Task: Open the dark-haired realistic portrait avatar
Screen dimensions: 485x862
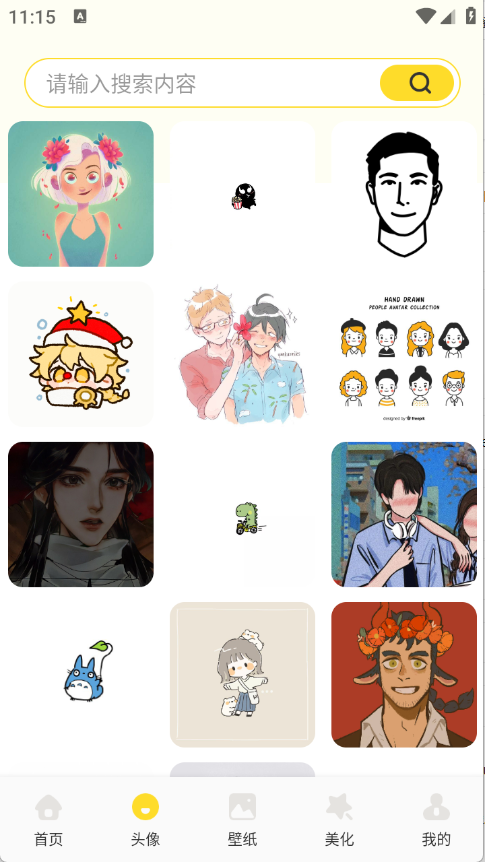Action: tap(81, 515)
